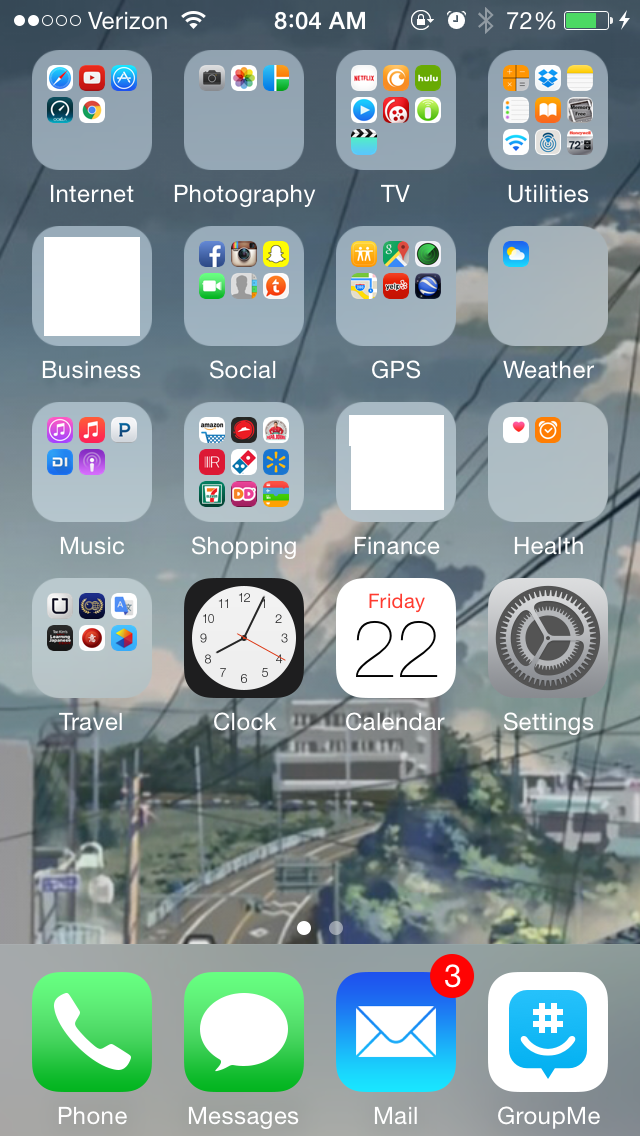The image size is (640, 1136).
Task: Open the TV folder
Action: 396,110
